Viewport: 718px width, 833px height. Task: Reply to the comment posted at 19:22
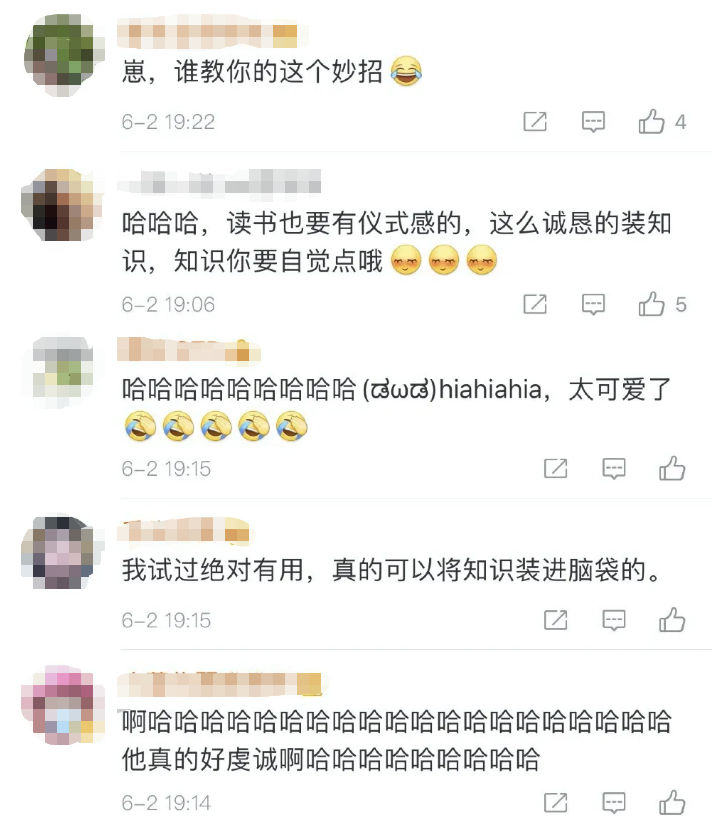click(x=594, y=122)
